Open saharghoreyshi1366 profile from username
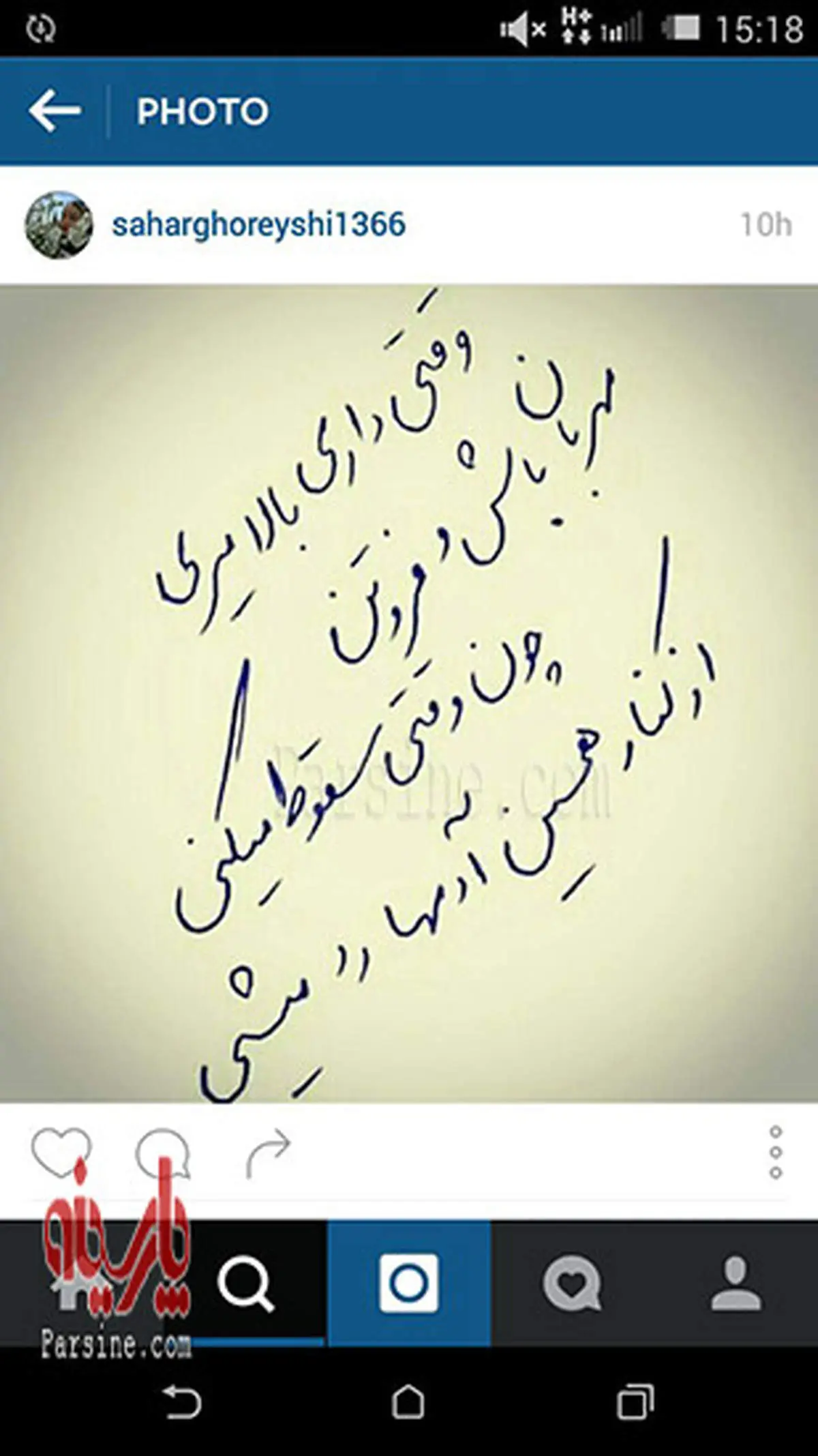This screenshot has width=818, height=1456. [x=258, y=224]
